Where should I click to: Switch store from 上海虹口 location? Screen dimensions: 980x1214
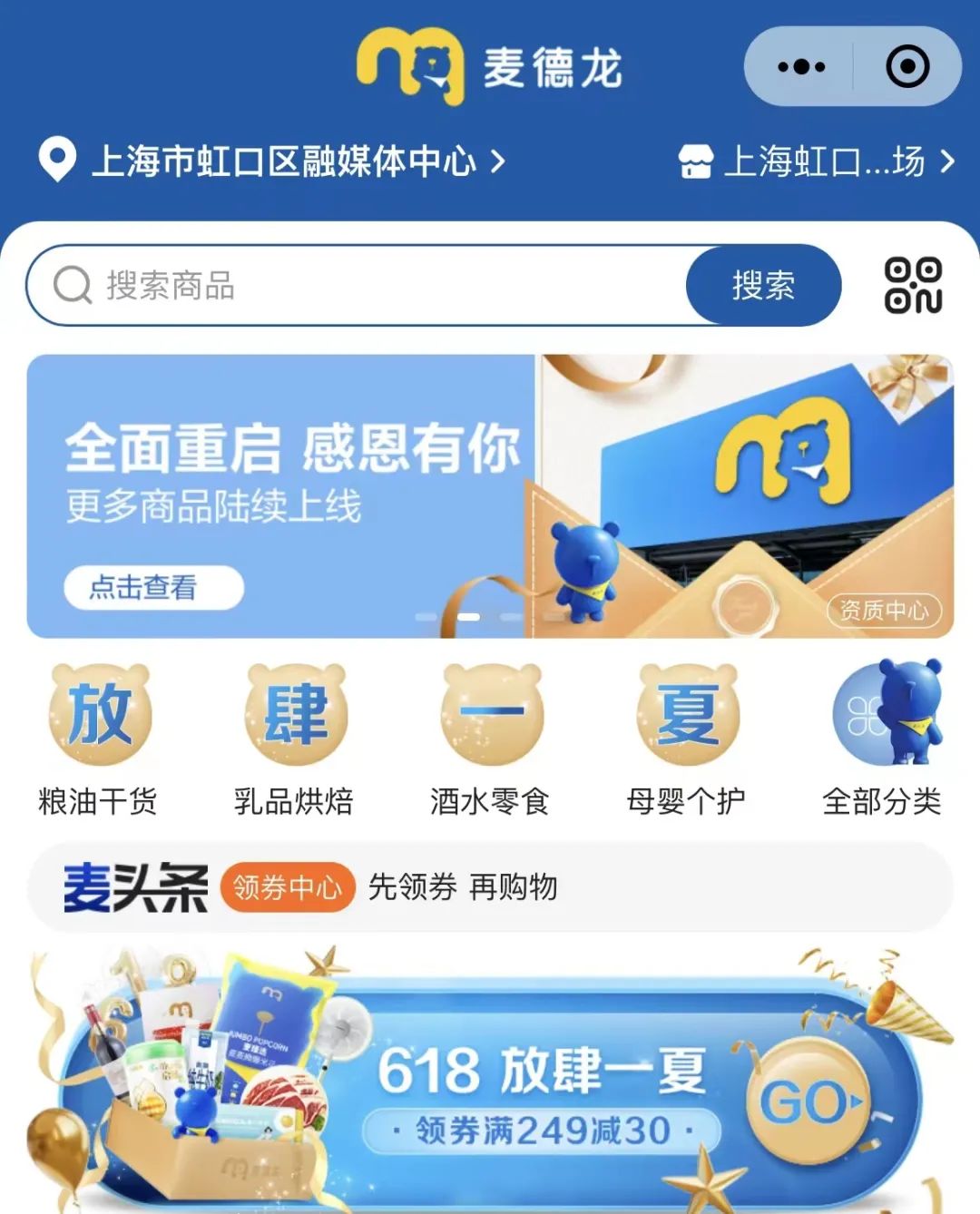(x=817, y=162)
